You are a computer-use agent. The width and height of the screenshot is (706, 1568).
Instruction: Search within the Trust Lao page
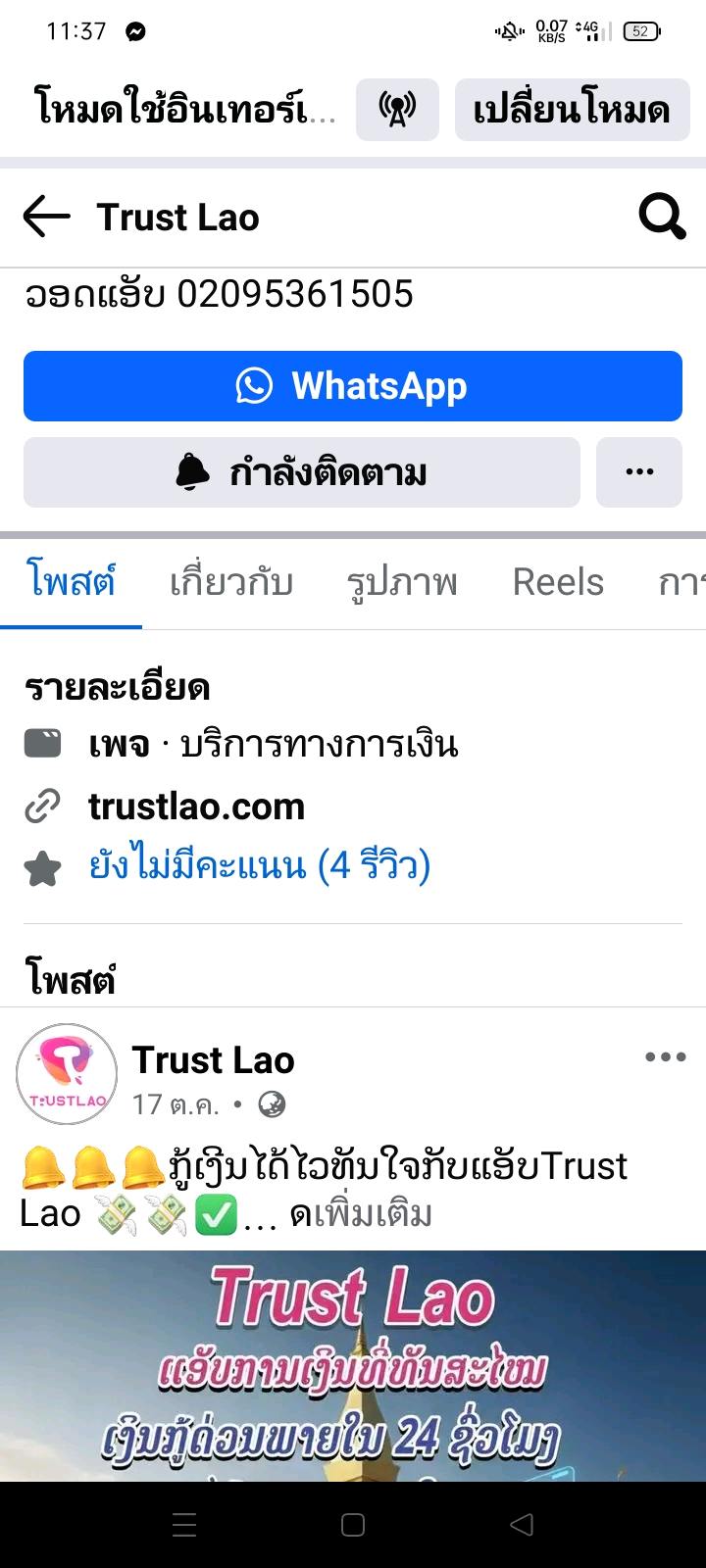tap(662, 217)
